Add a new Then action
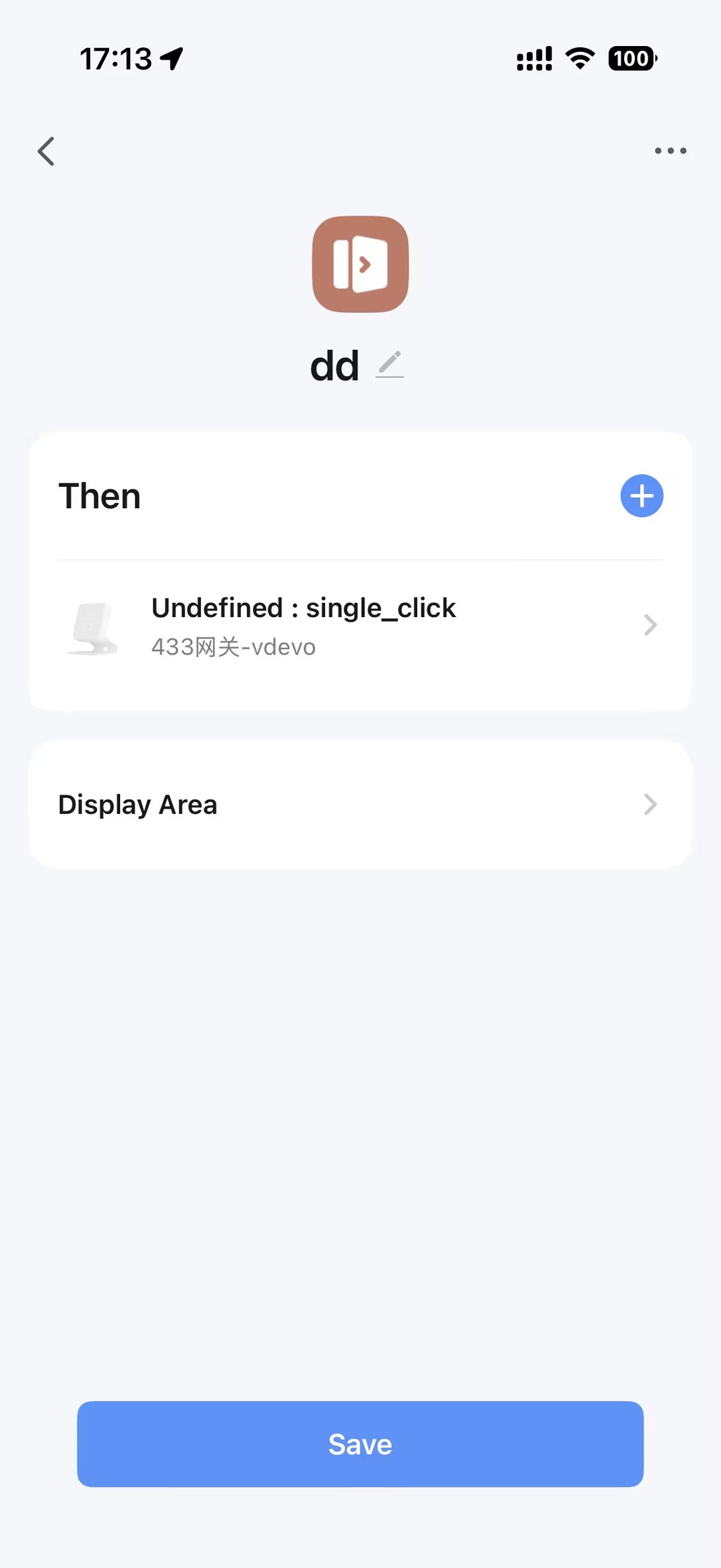 (x=642, y=496)
